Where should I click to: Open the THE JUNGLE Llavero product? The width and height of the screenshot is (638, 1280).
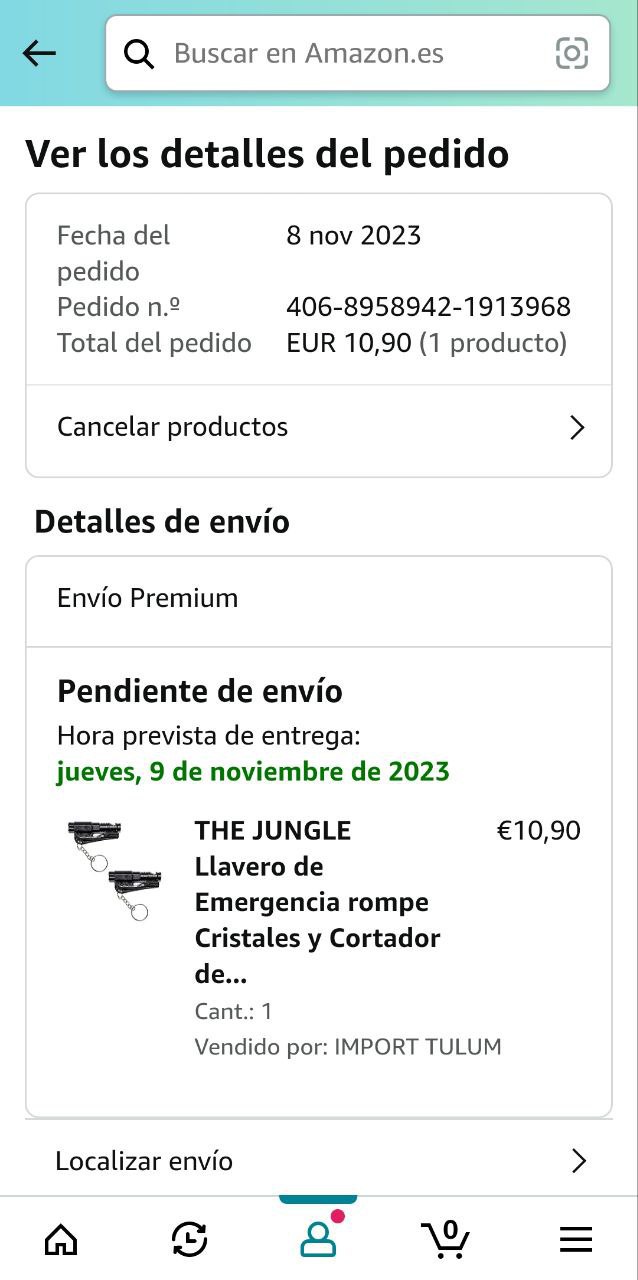coord(317,901)
